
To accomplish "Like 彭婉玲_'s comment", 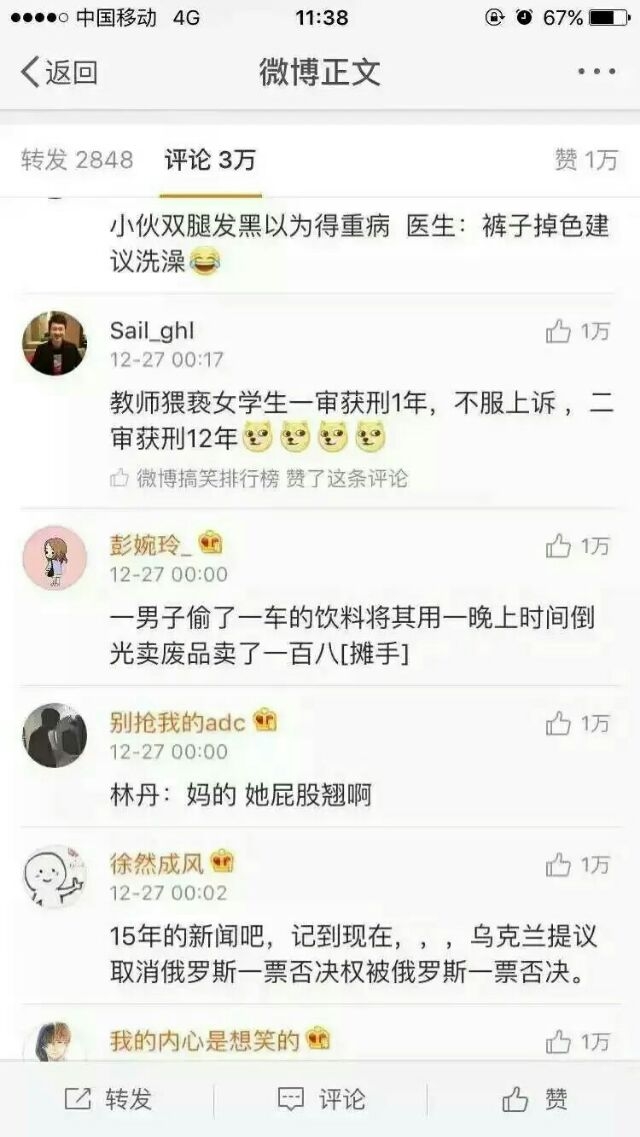I will [578, 546].
